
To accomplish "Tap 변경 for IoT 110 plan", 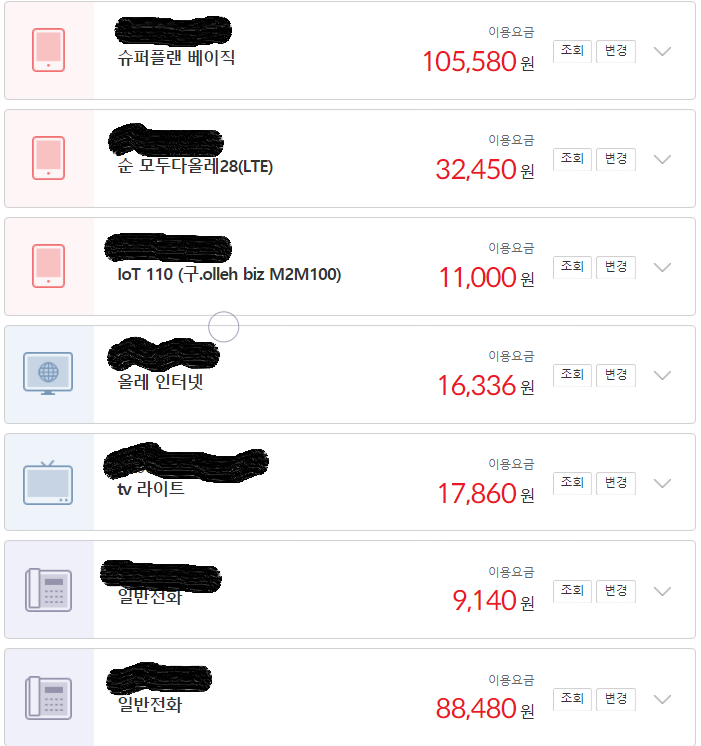I will coord(616,267).
